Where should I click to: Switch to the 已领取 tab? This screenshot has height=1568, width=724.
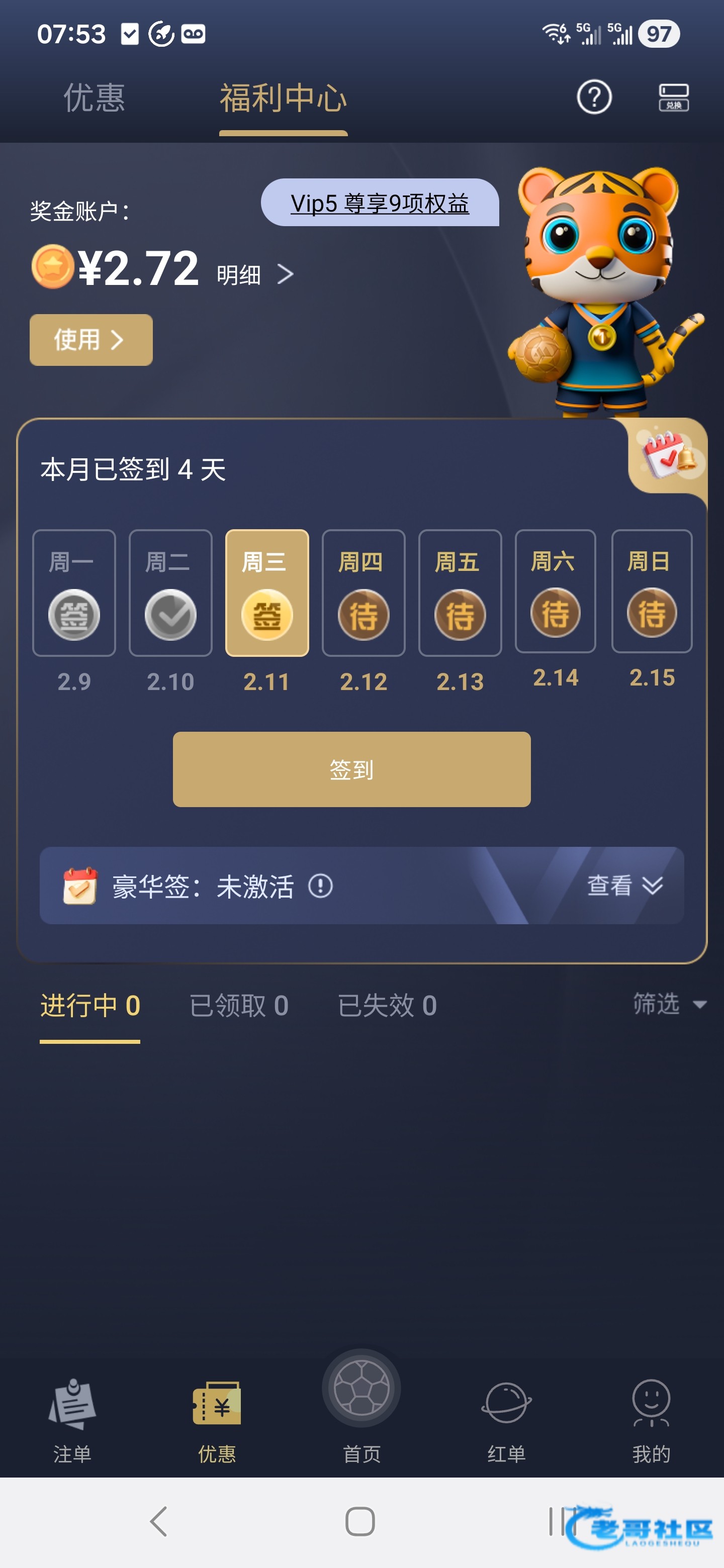239,1005
